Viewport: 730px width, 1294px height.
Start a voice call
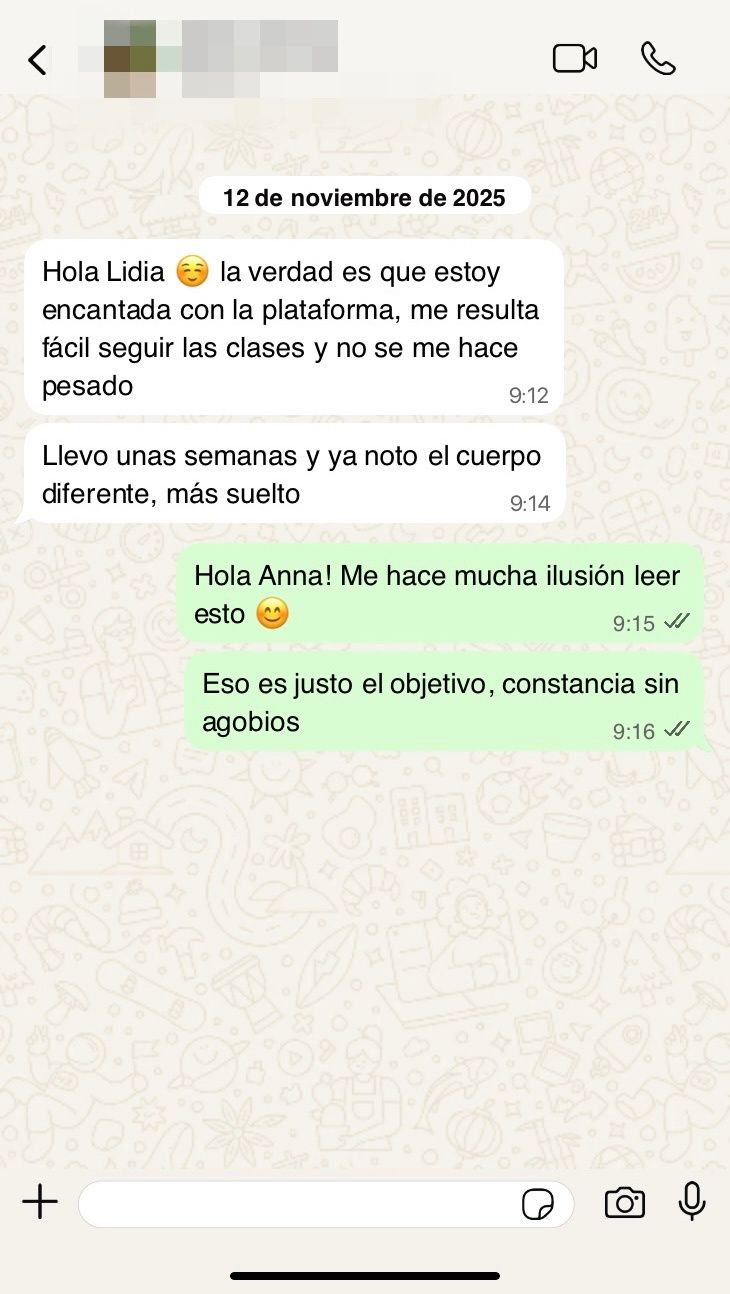point(658,59)
